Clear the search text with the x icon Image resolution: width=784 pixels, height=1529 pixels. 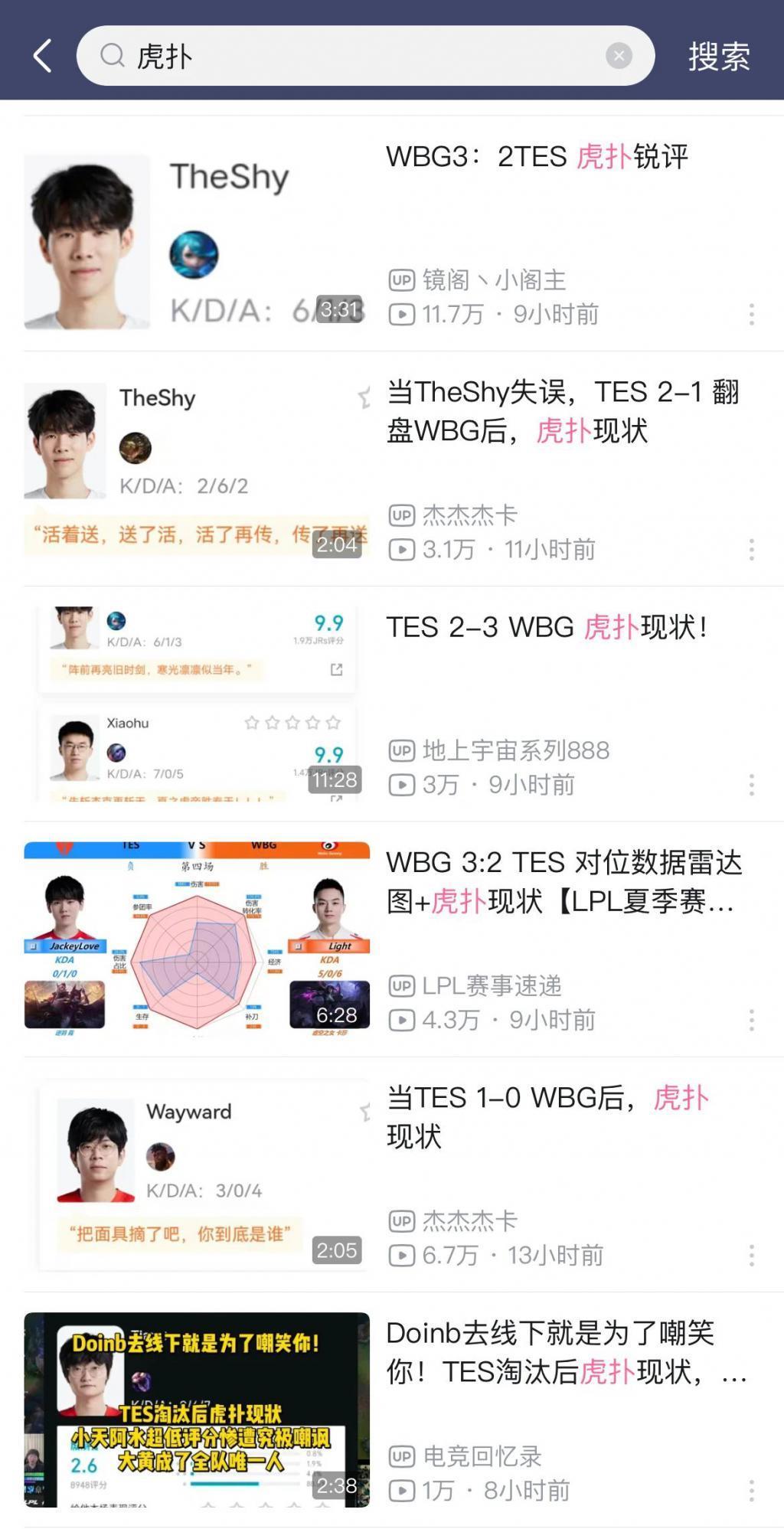[620, 54]
